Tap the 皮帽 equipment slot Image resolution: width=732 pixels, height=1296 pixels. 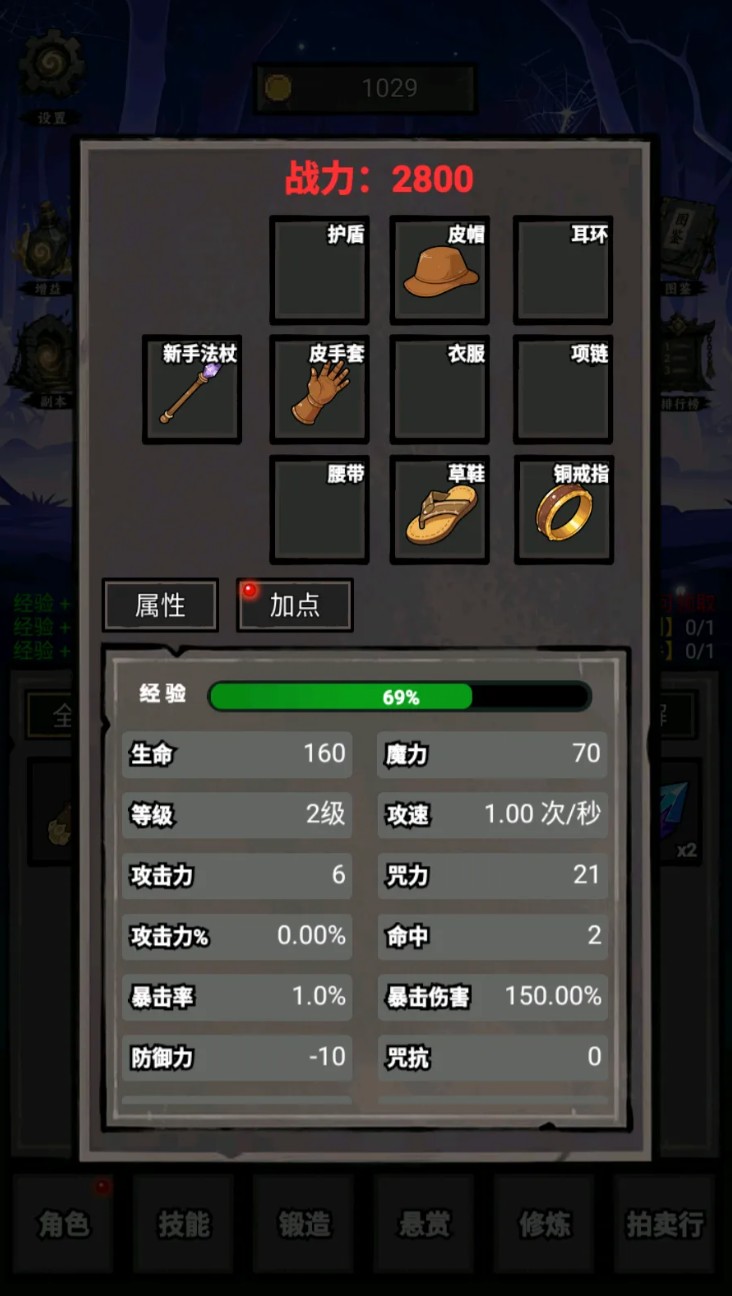click(x=439, y=270)
